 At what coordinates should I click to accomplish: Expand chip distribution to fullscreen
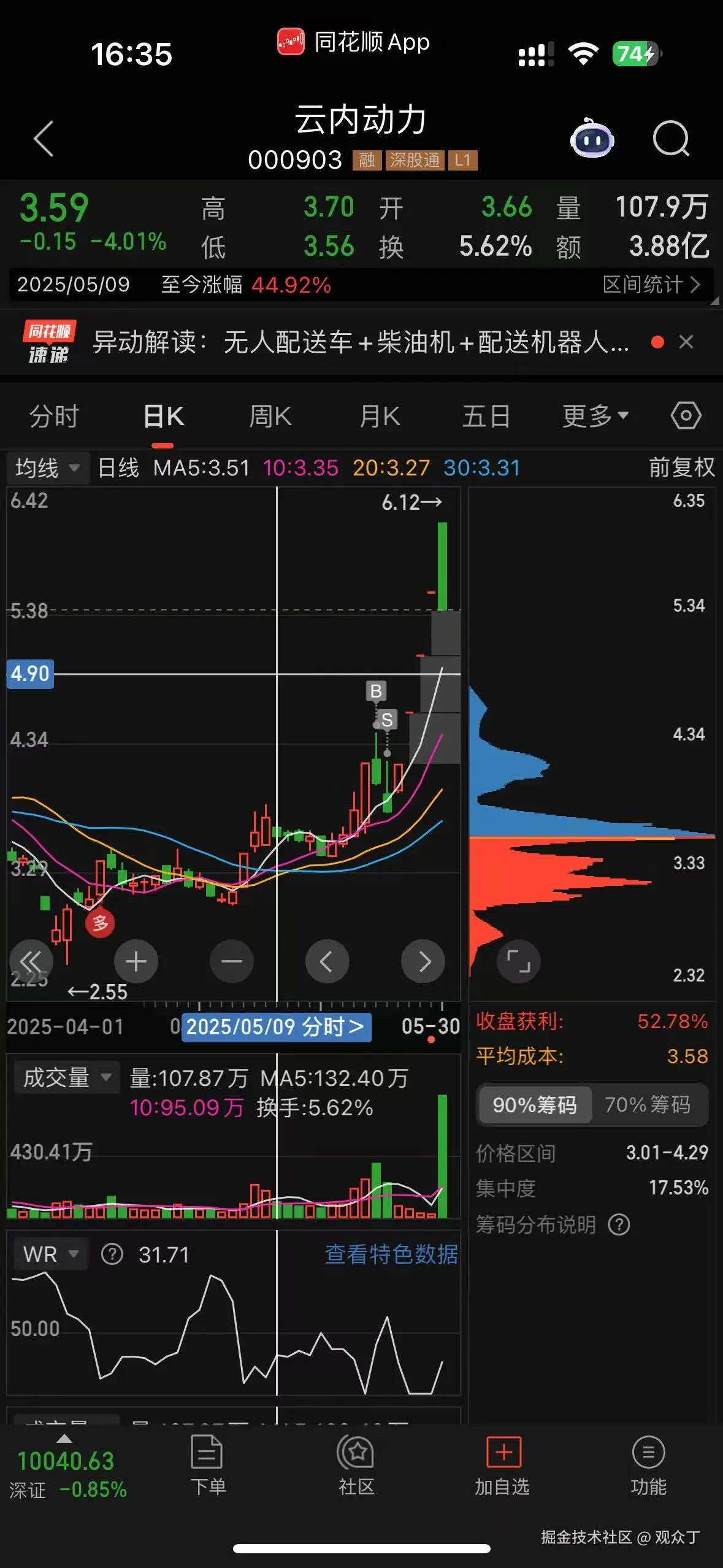(x=519, y=961)
